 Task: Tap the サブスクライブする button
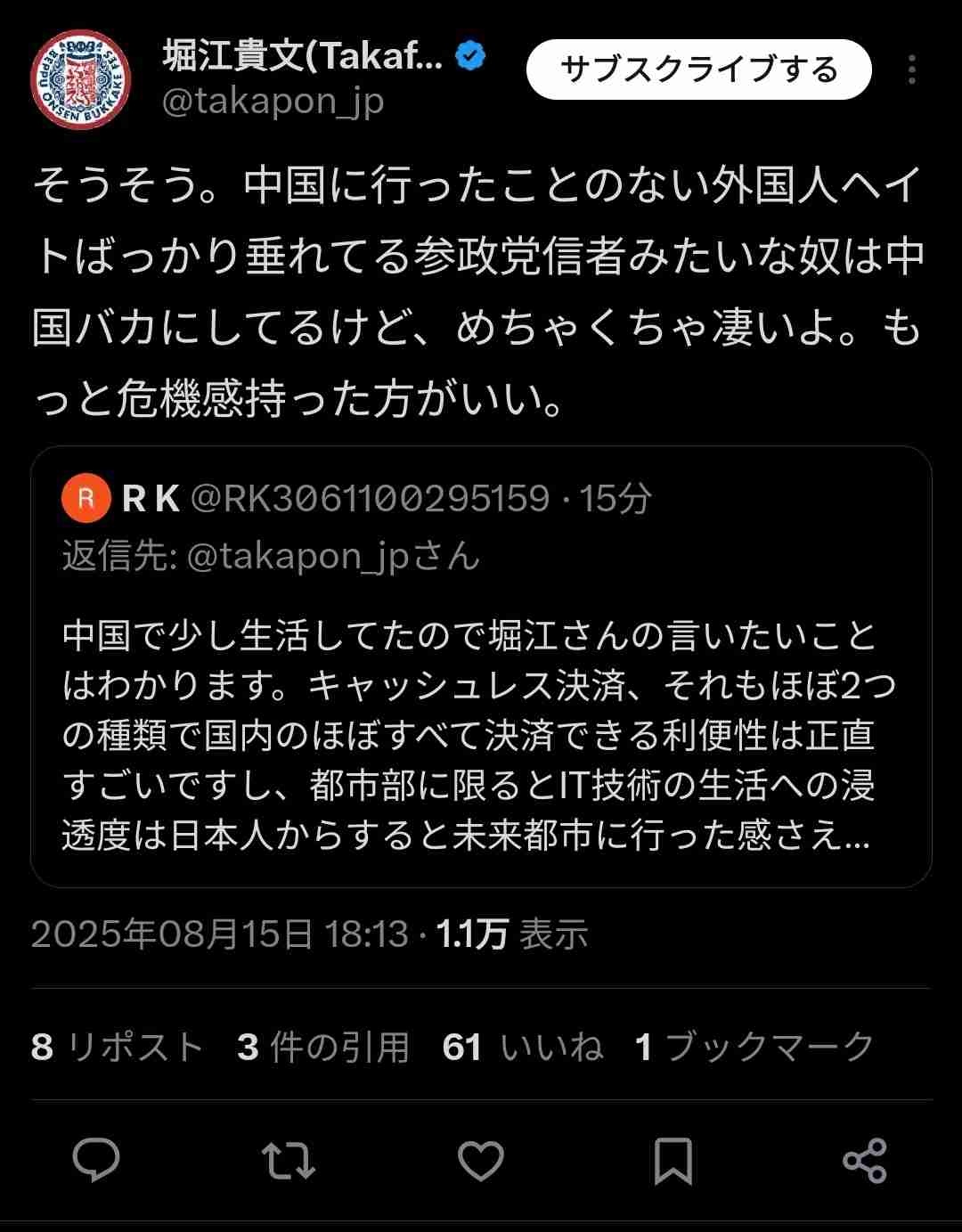point(698,69)
